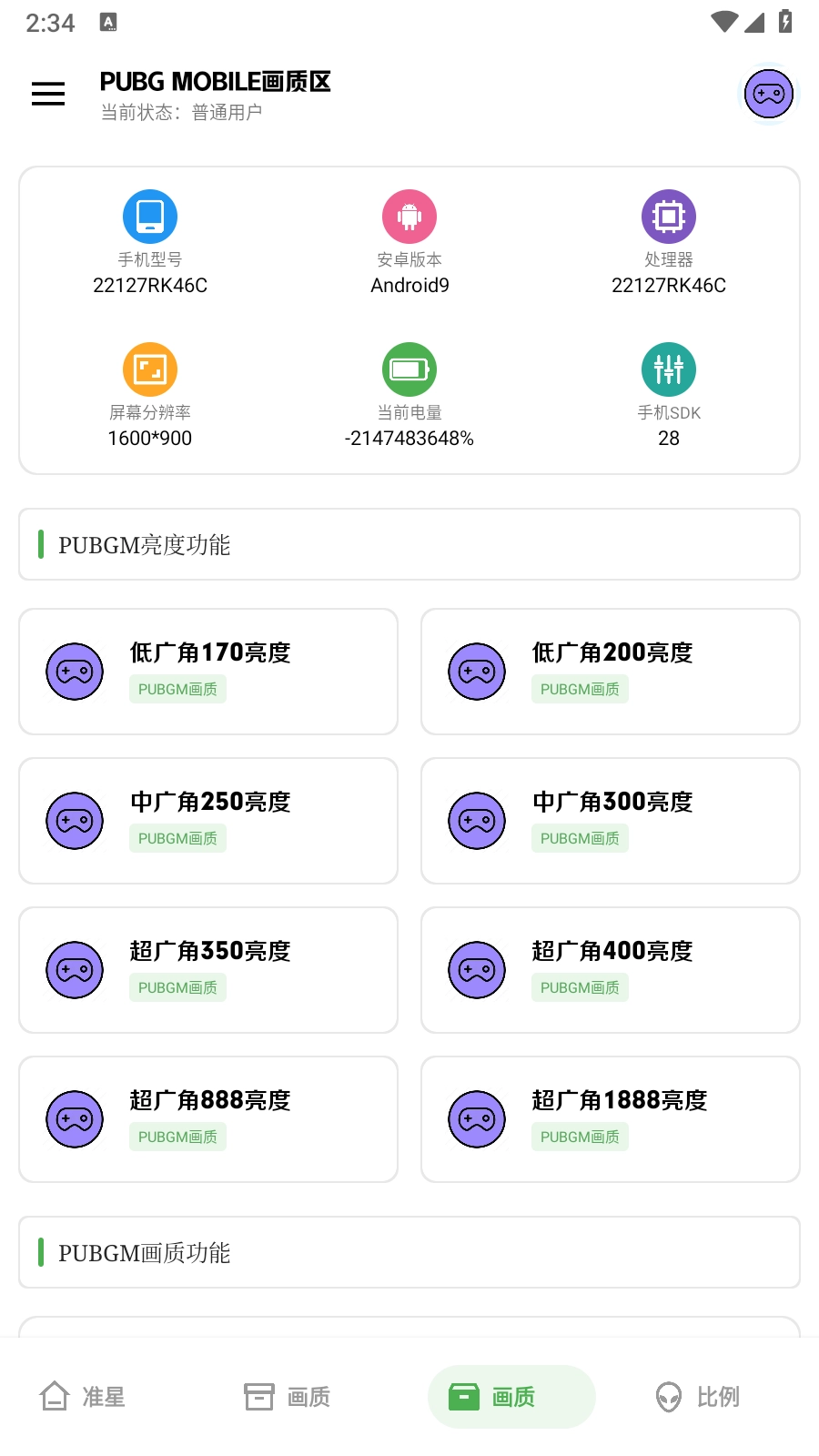The image size is (819, 1456).
Task: Open the leftmost 画质 tab
Action: pyautogui.click(x=286, y=1397)
